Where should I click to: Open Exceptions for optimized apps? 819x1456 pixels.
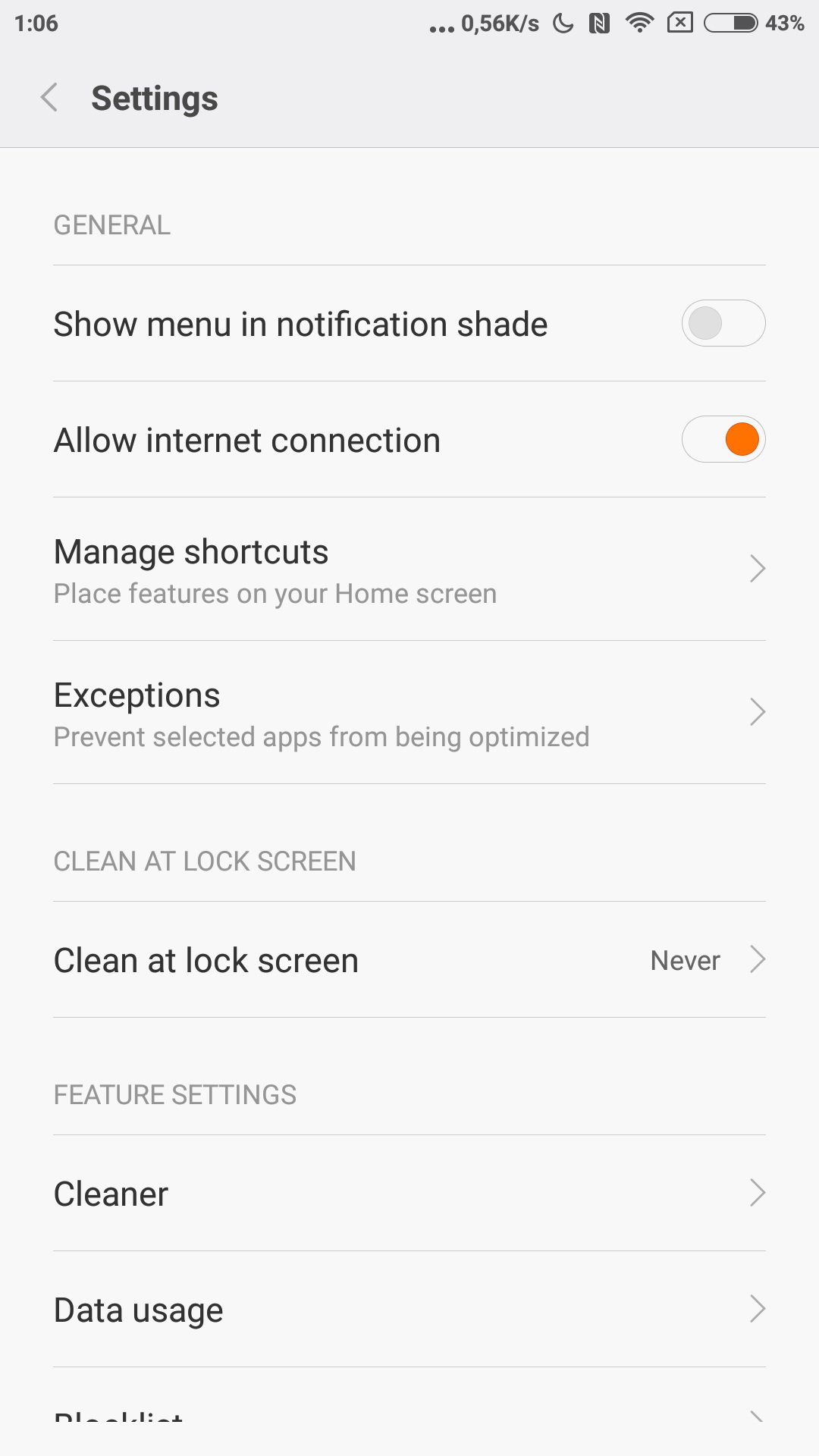pyautogui.click(x=409, y=713)
